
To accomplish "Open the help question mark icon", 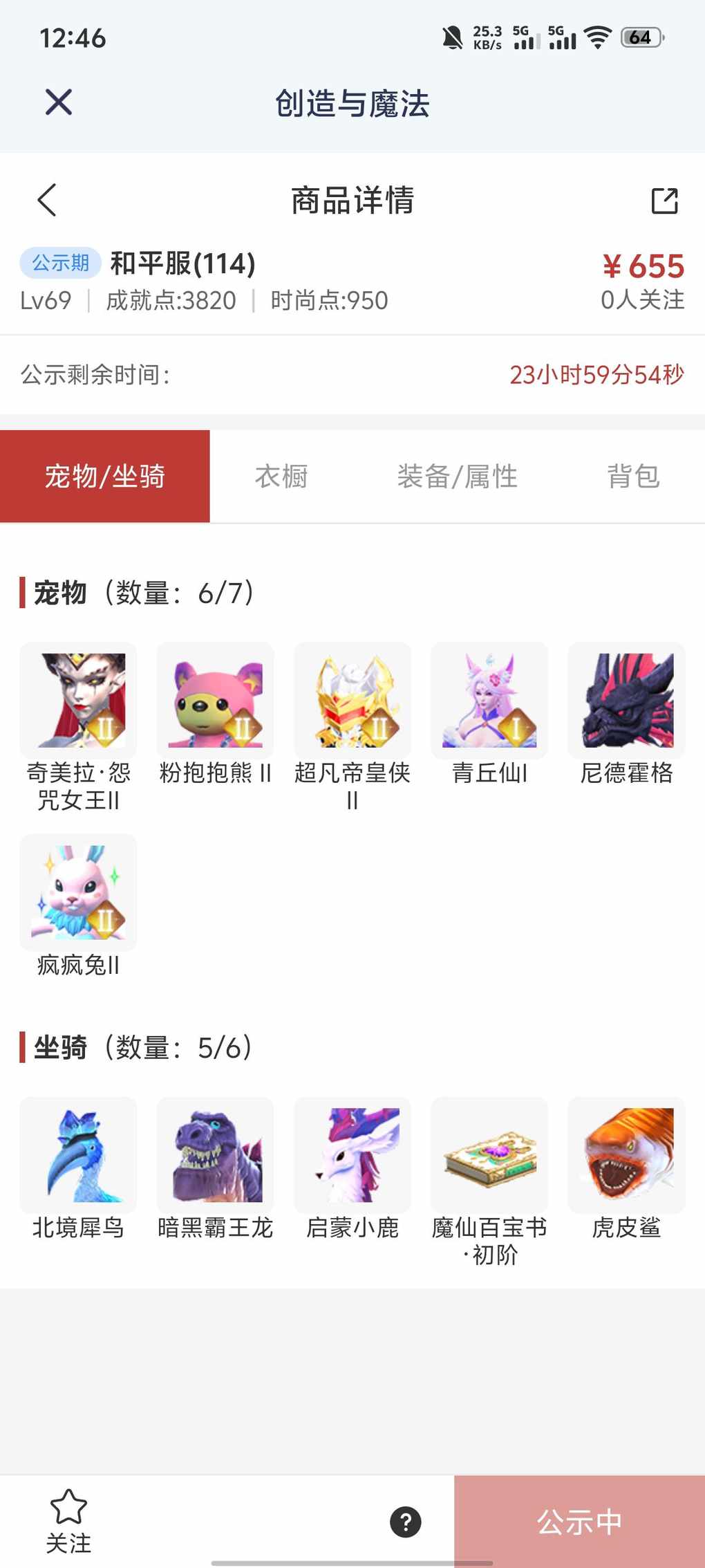I will 406,1522.
